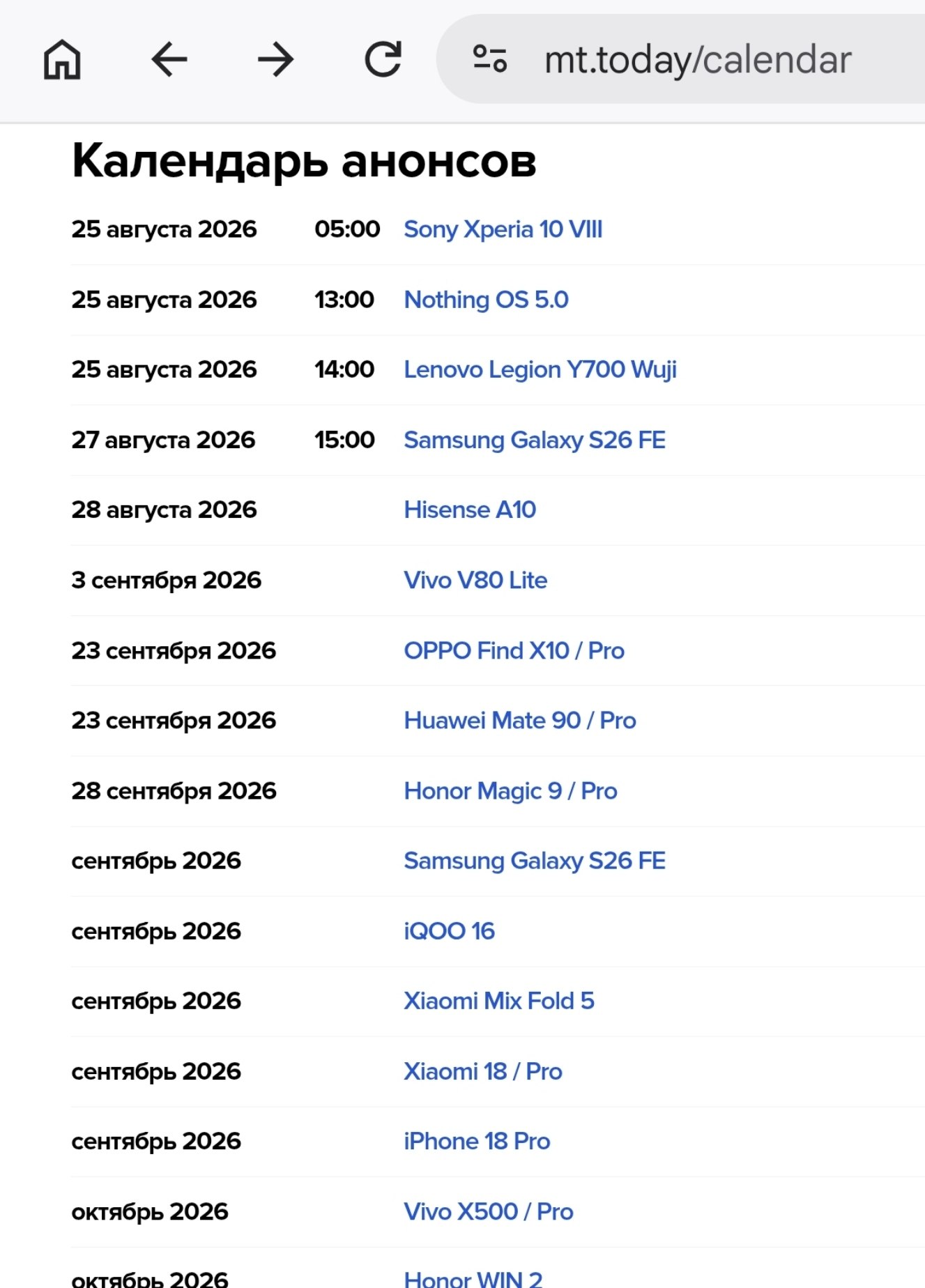Select the iQOO 16 link
This screenshot has width=925, height=1288.
(x=449, y=931)
